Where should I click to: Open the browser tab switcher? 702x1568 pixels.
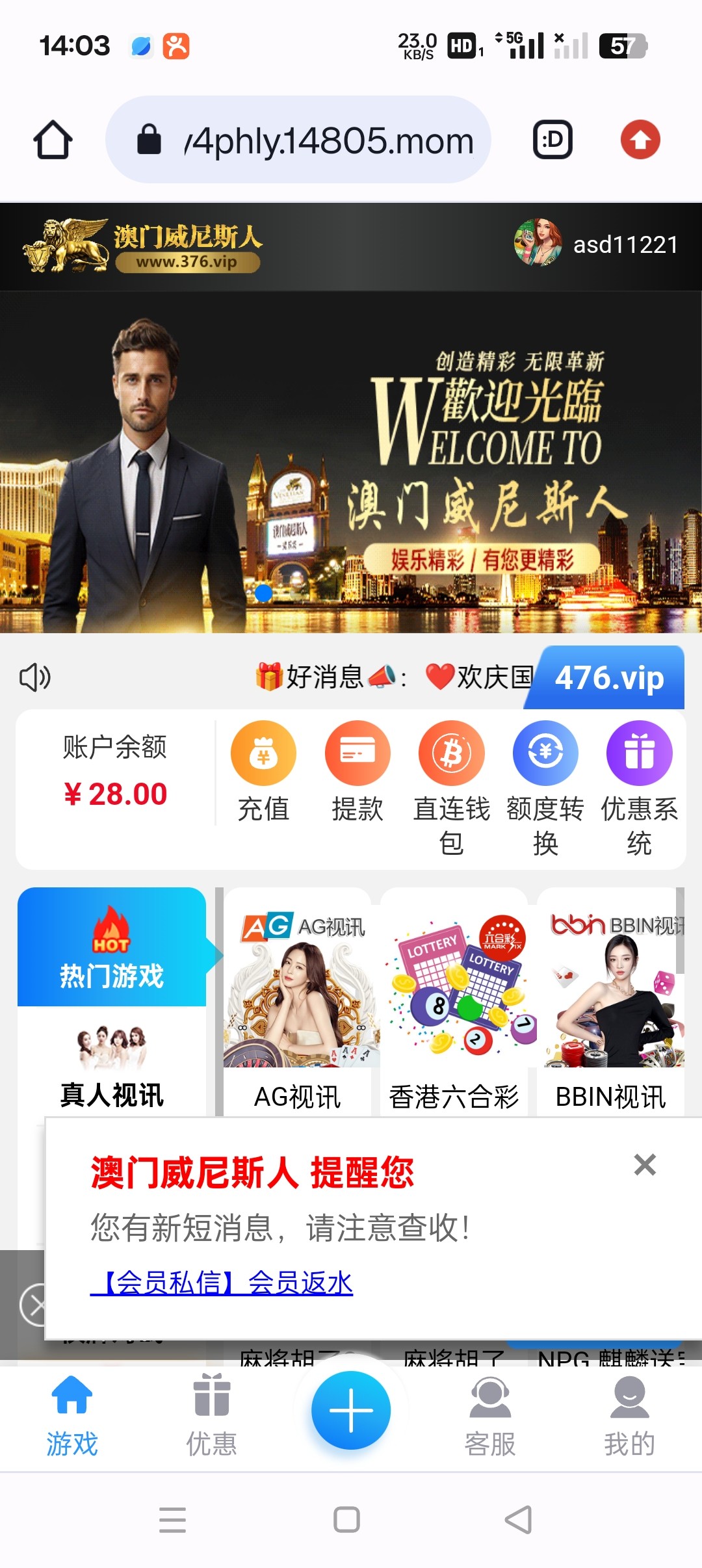click(552, 140)
